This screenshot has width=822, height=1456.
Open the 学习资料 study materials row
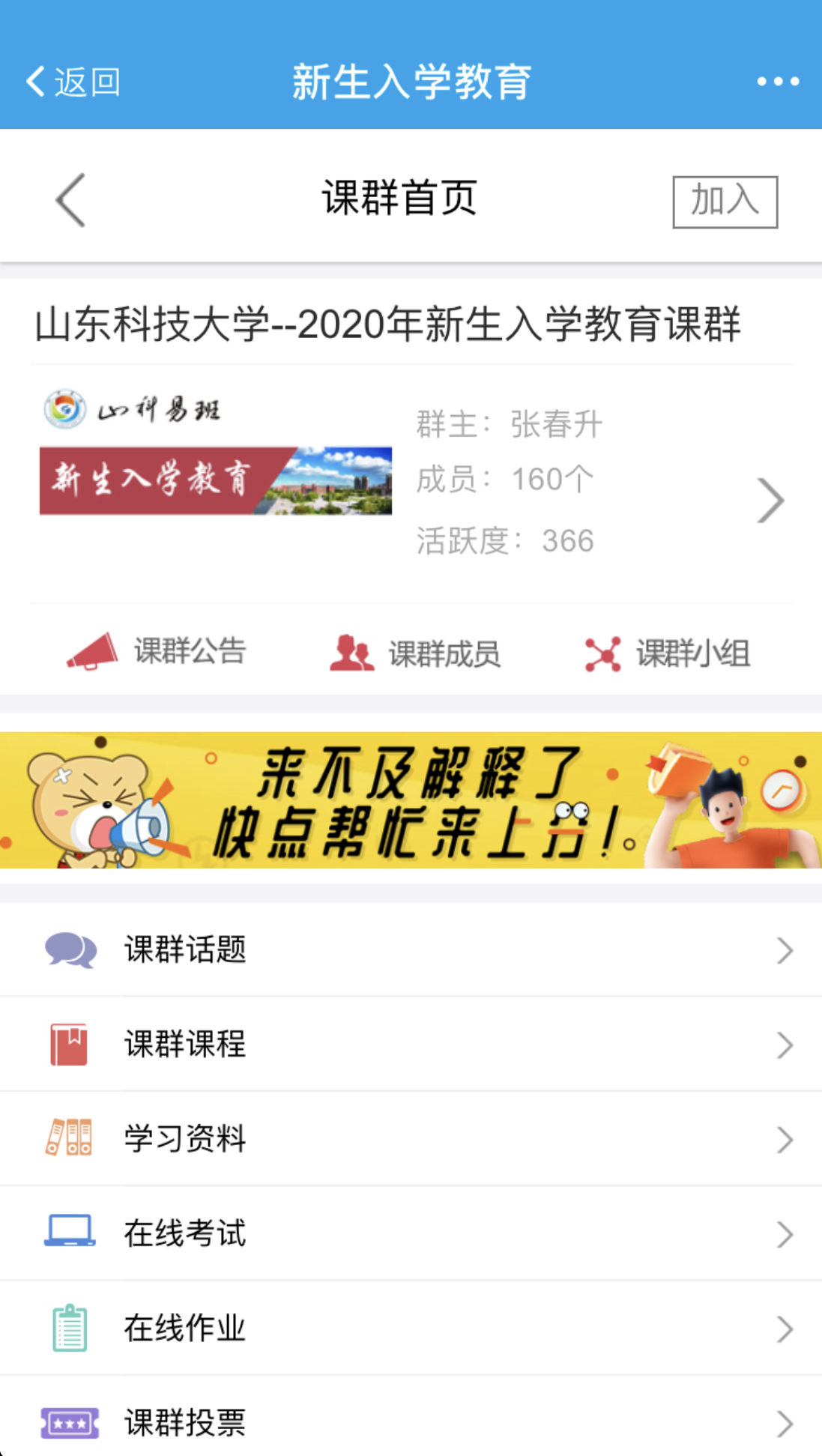tap(411, 1139)
